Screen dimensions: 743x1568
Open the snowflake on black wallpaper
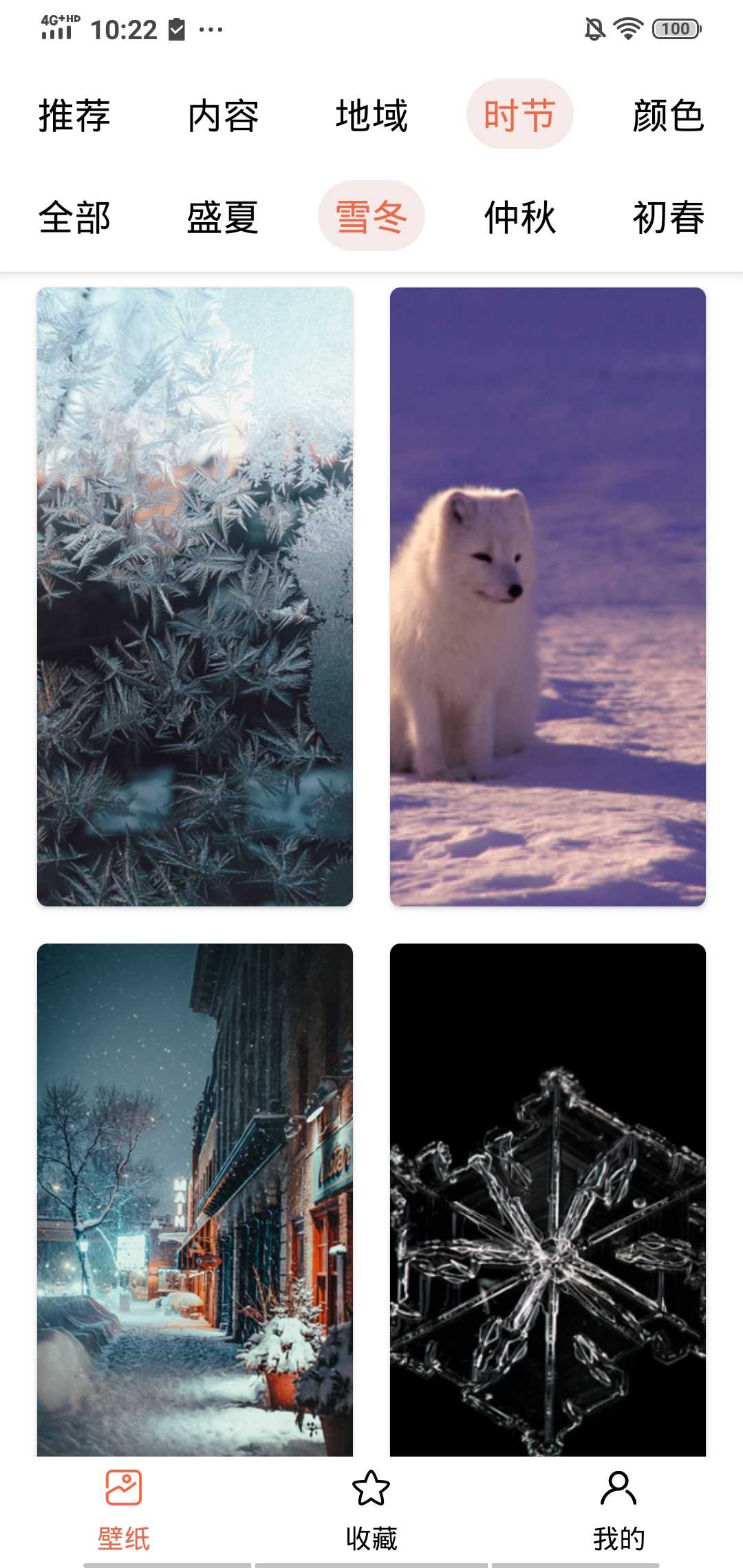click(x=548, y=1199)
